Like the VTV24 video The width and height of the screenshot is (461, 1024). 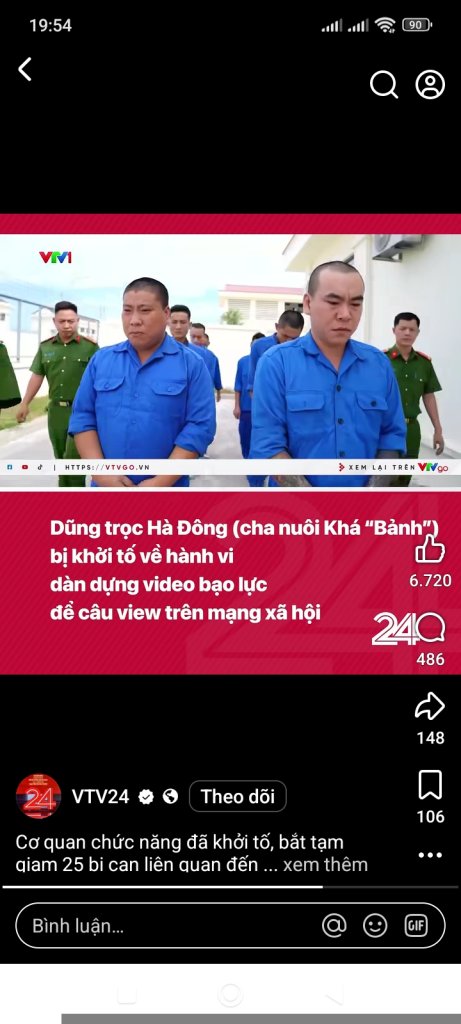click(430, 549)
